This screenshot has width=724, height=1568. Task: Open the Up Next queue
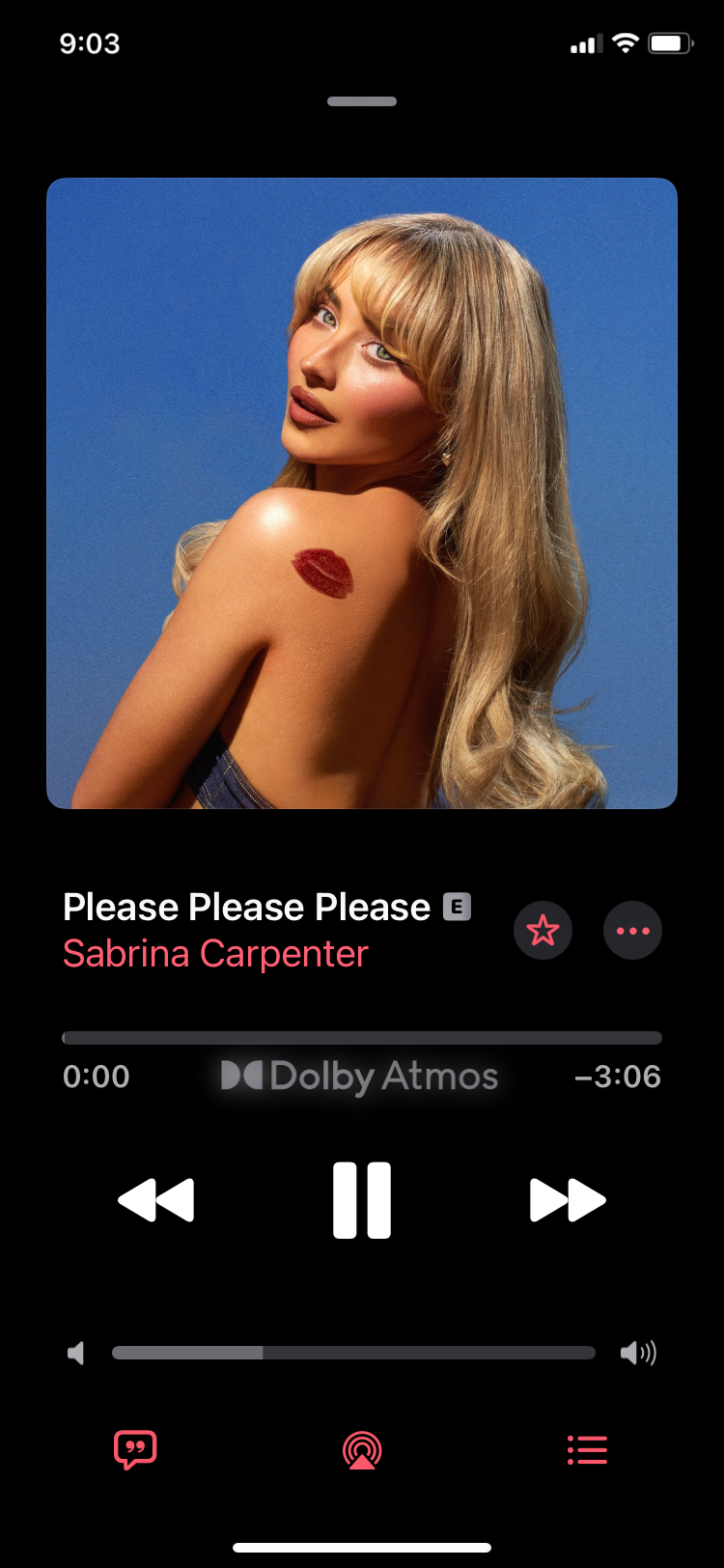point(587,1449)
